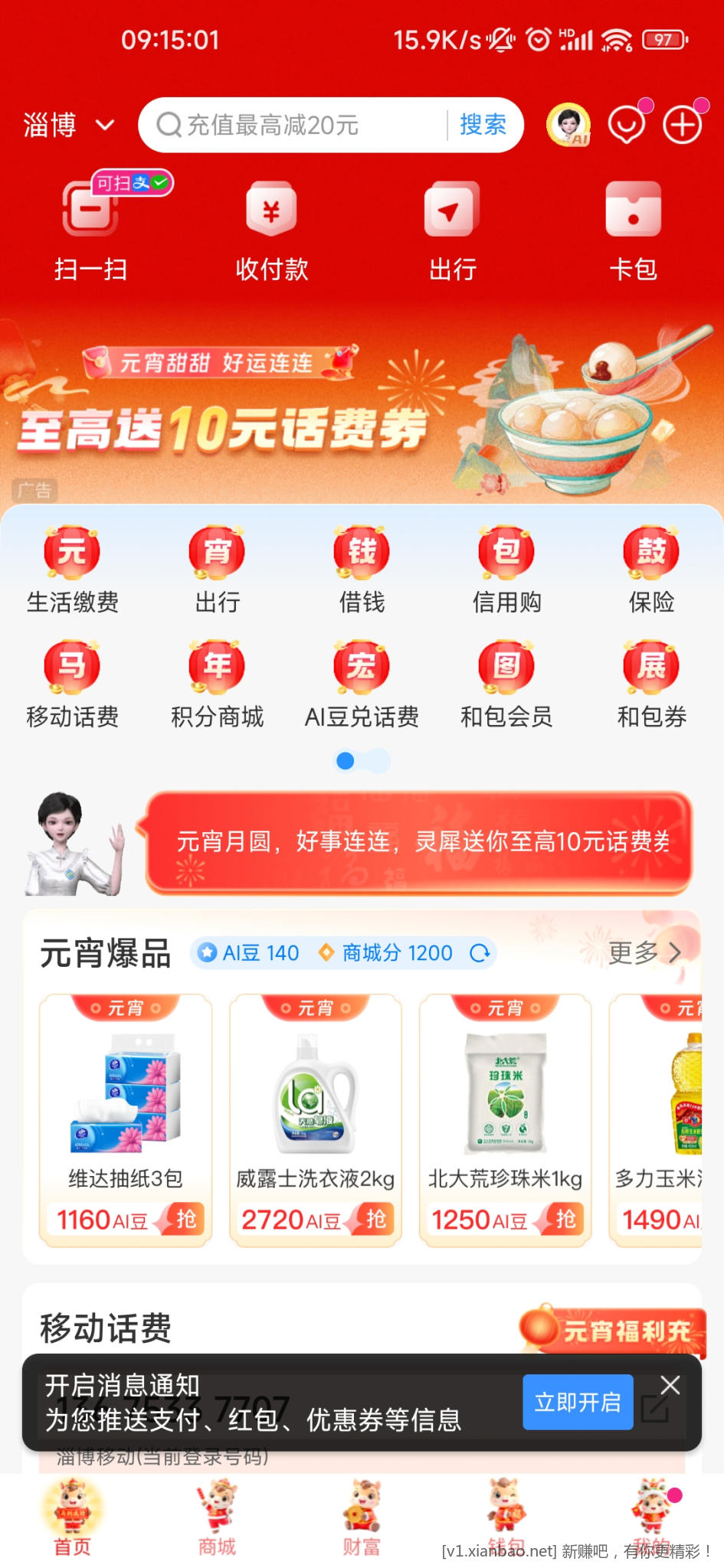Screen dimensions: 724x1568
Task: Open 积分商城 points mall
Action: click(x=217, y=681)
